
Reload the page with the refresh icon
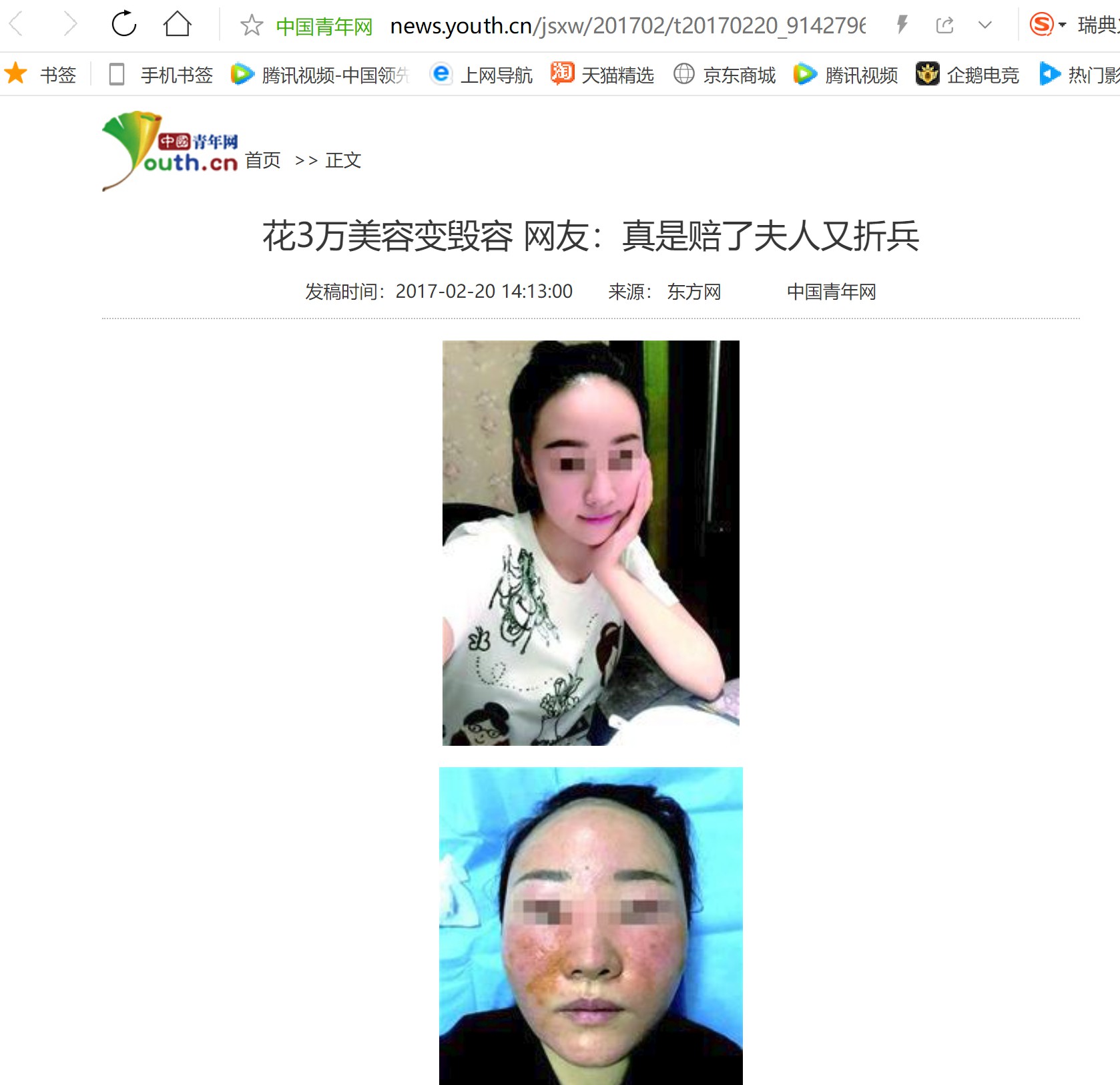coord(124,25)
